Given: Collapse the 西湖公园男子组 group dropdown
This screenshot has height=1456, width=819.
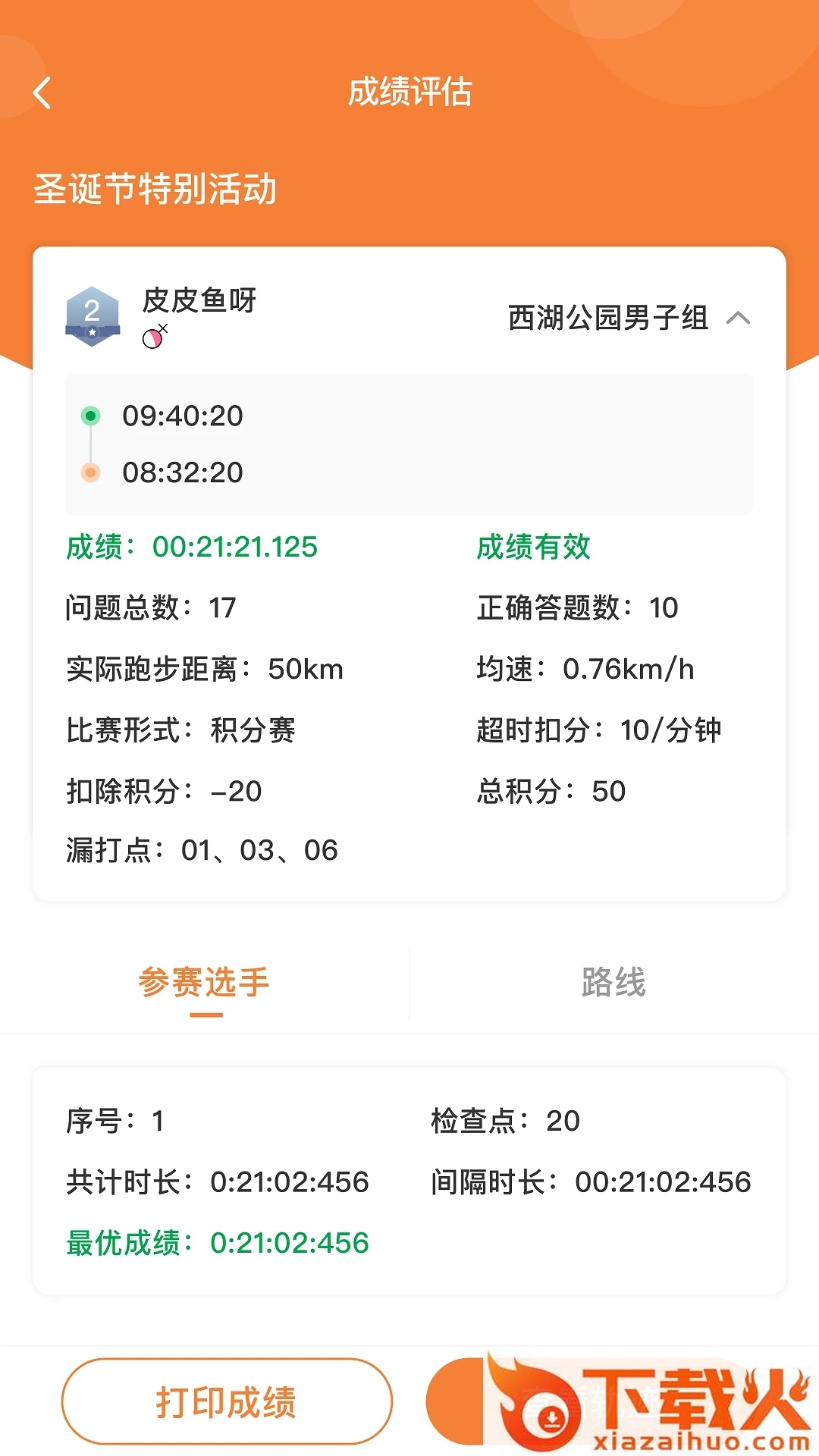Looking at the screenshot, I should click(x=737, y=318).
